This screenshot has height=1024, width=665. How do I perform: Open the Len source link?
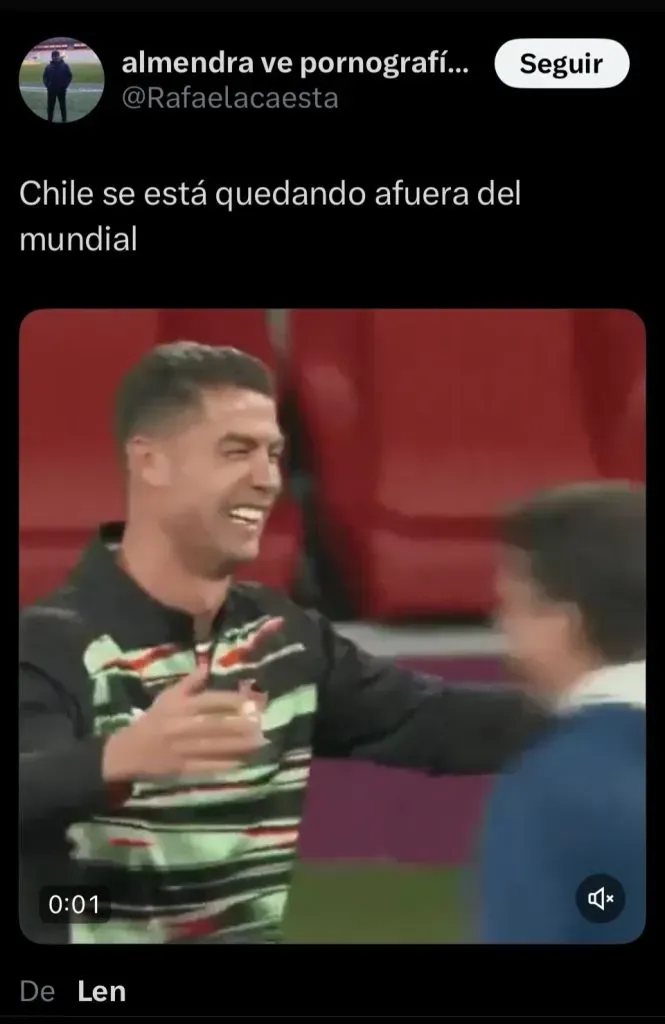tap(101, 992)
